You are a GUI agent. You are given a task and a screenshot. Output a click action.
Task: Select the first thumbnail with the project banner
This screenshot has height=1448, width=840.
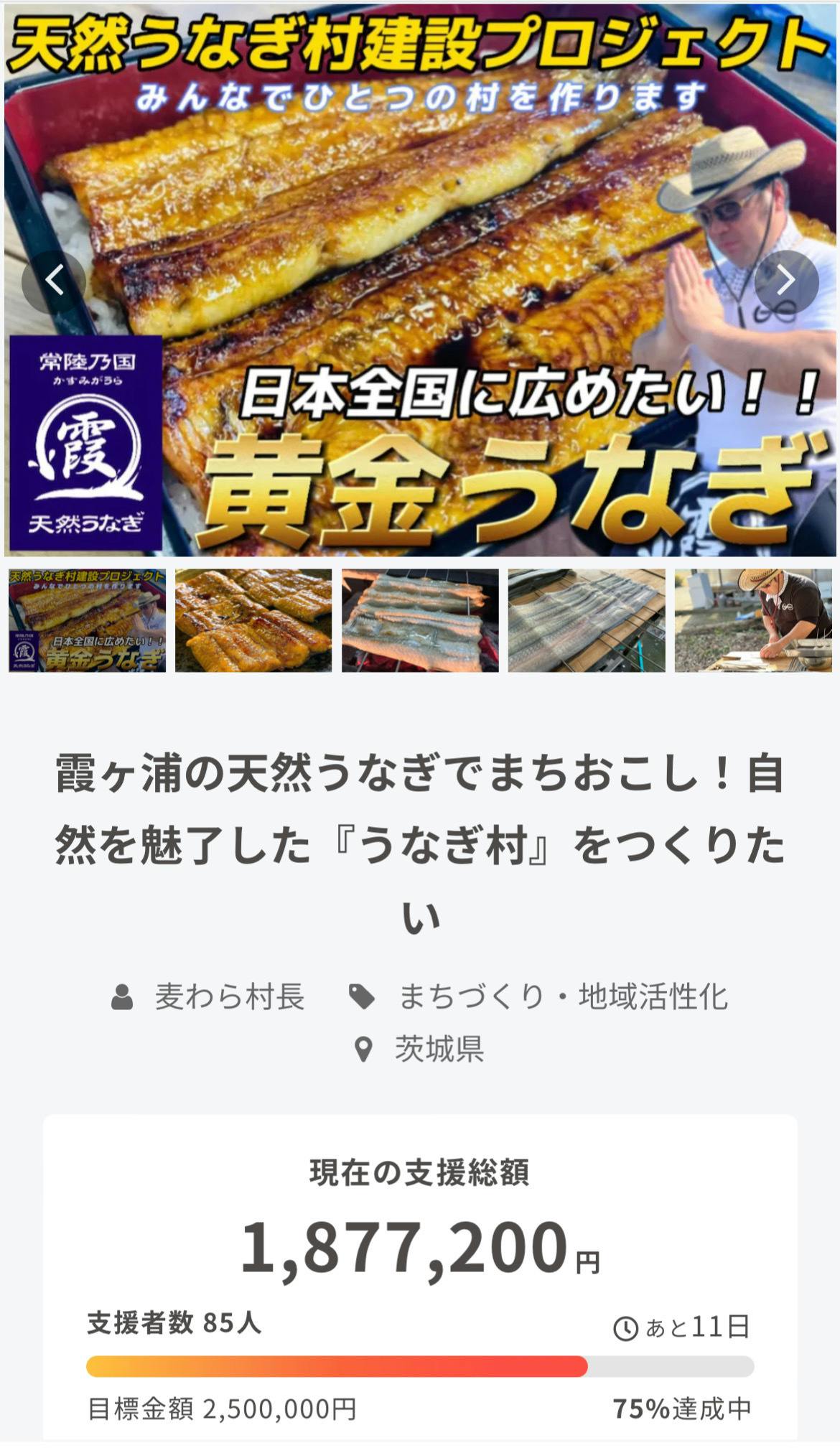pos(87,620)
